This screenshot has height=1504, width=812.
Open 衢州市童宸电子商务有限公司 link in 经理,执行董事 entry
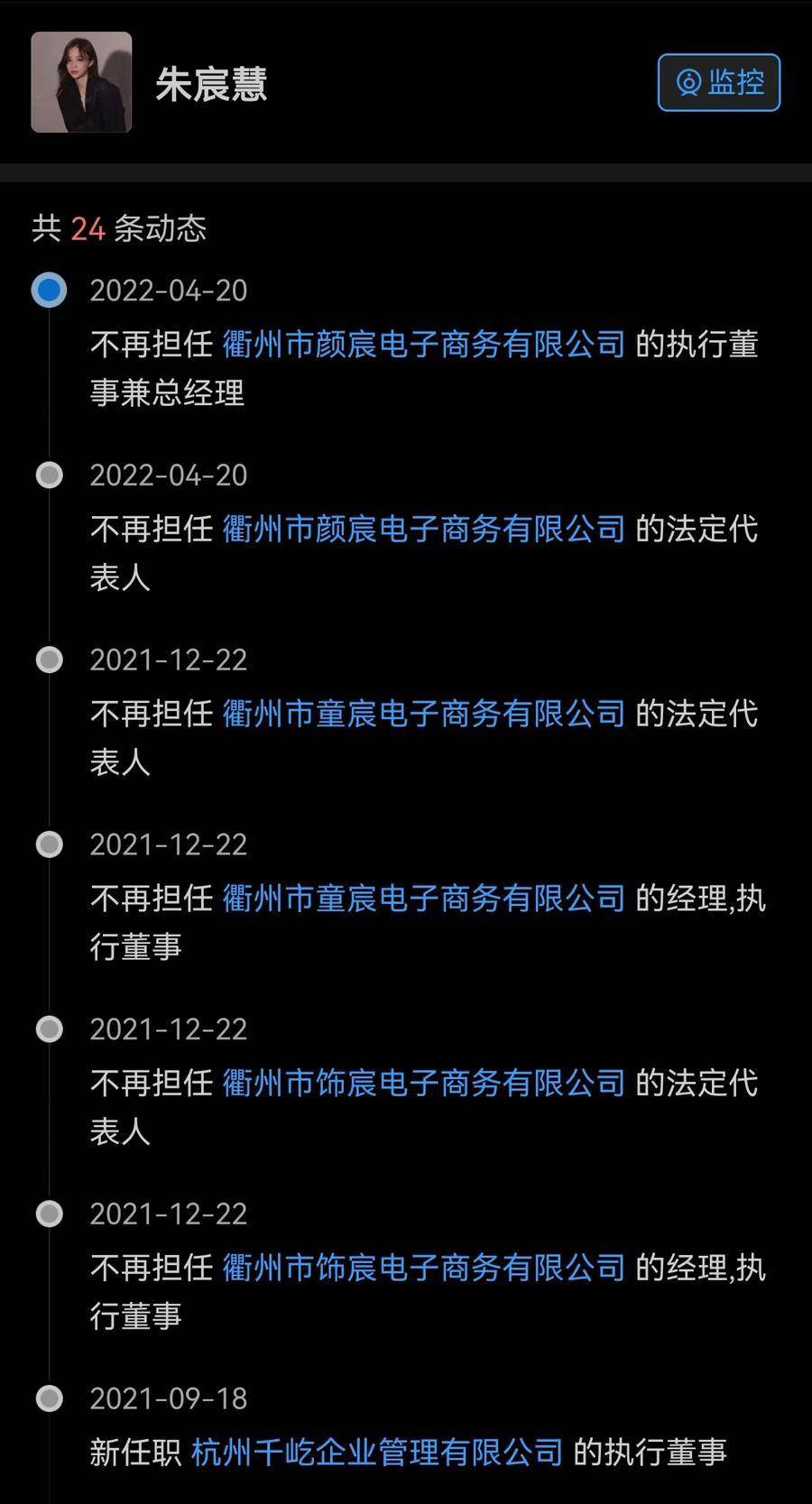[424, 898]
